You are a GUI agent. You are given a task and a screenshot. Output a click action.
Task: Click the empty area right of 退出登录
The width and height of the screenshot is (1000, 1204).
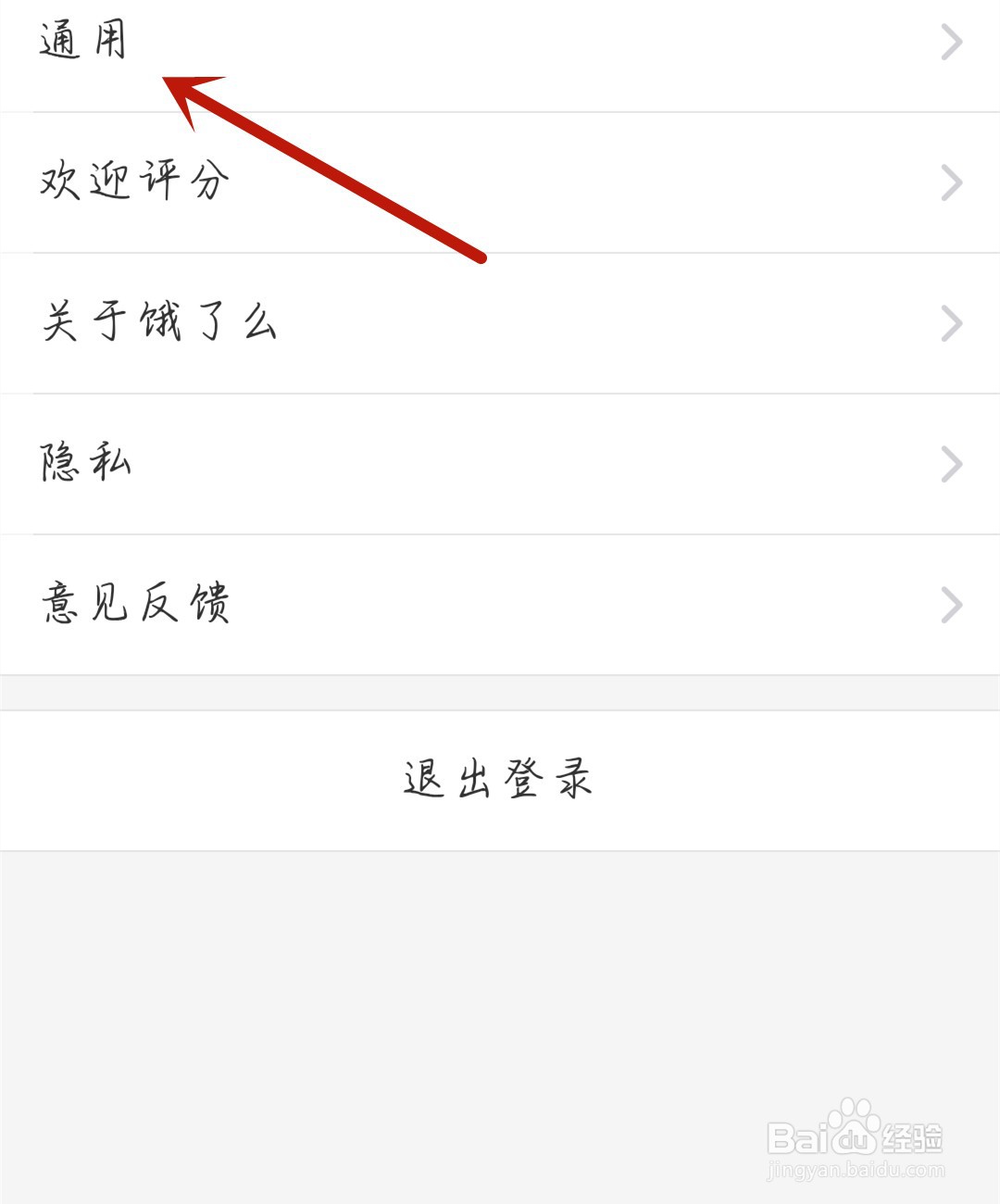click(x=787, y=779)
